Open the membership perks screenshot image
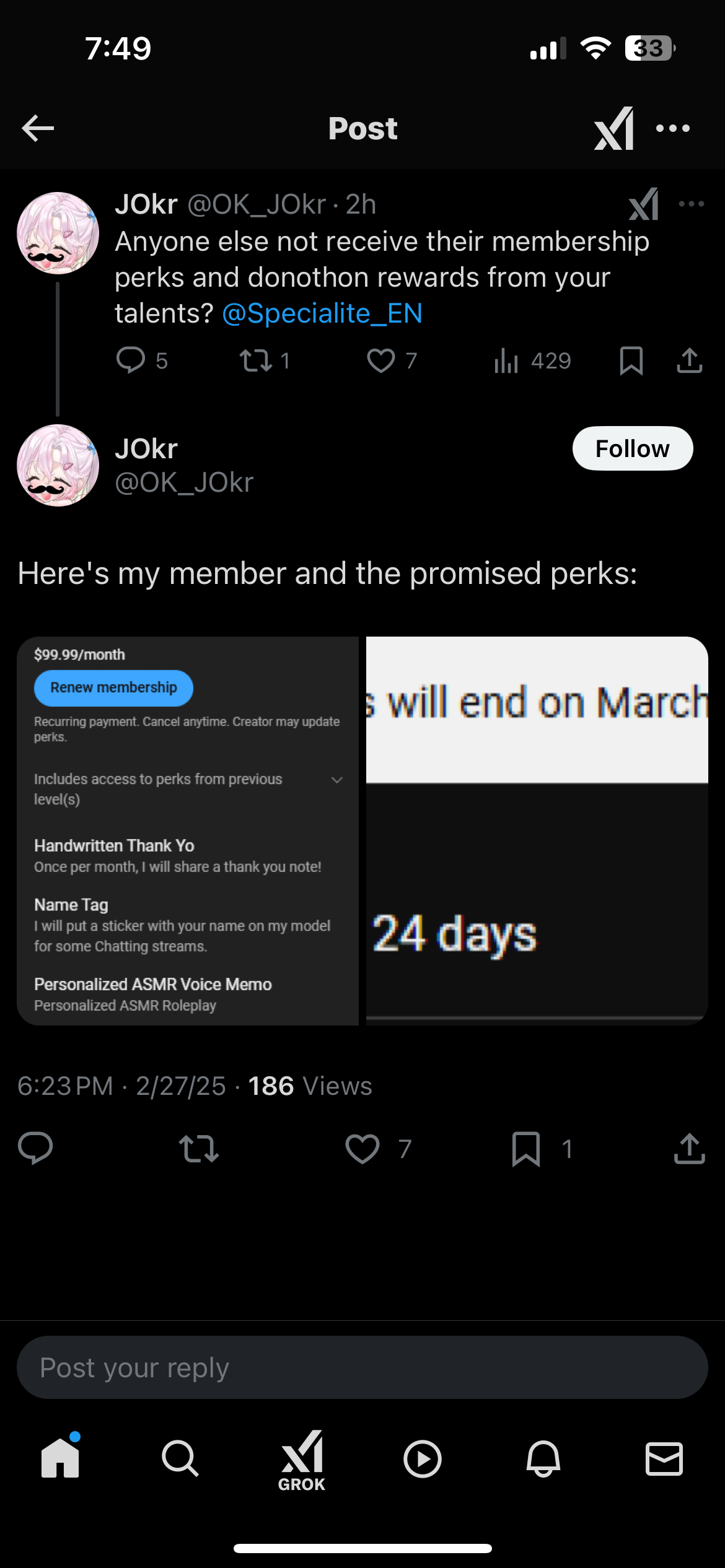The height and width of the screenshot is (1568, 725). [188, 830]
